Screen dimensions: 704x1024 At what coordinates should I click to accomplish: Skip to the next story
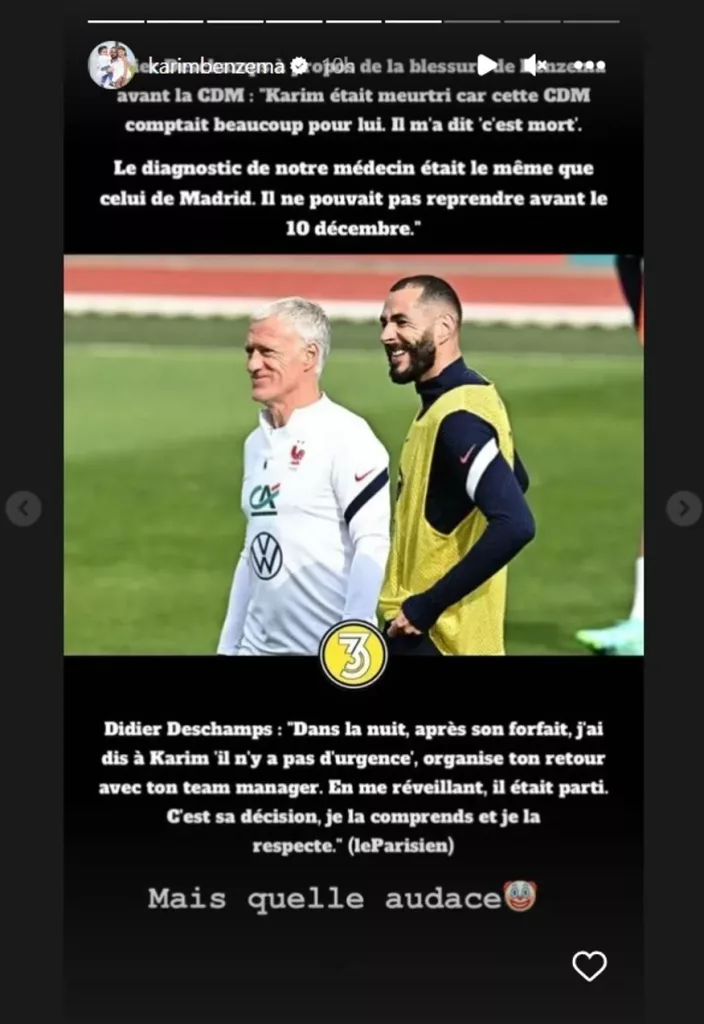tap(683, 508)
